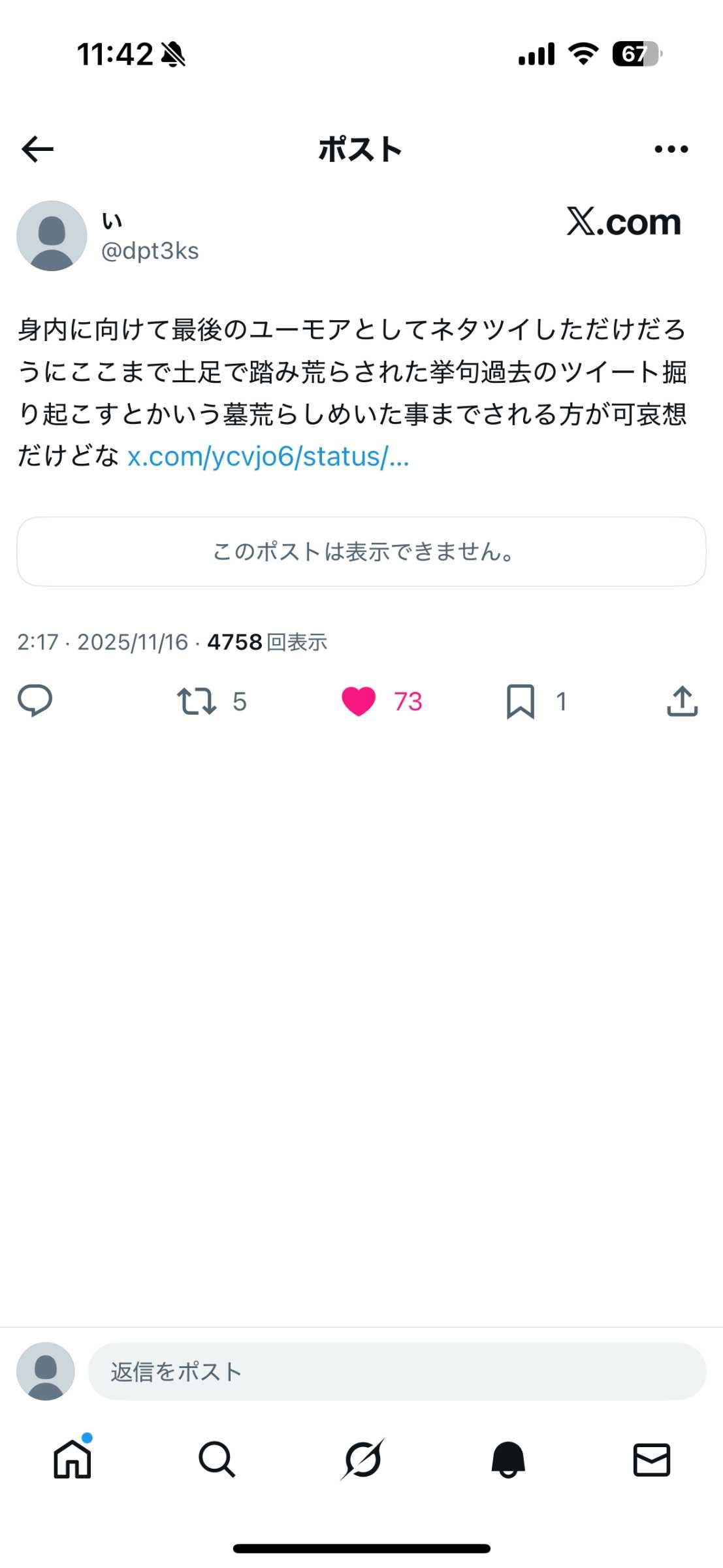
Task: Open the profile avatar of @dpt3ks
Action: (52, 236)
